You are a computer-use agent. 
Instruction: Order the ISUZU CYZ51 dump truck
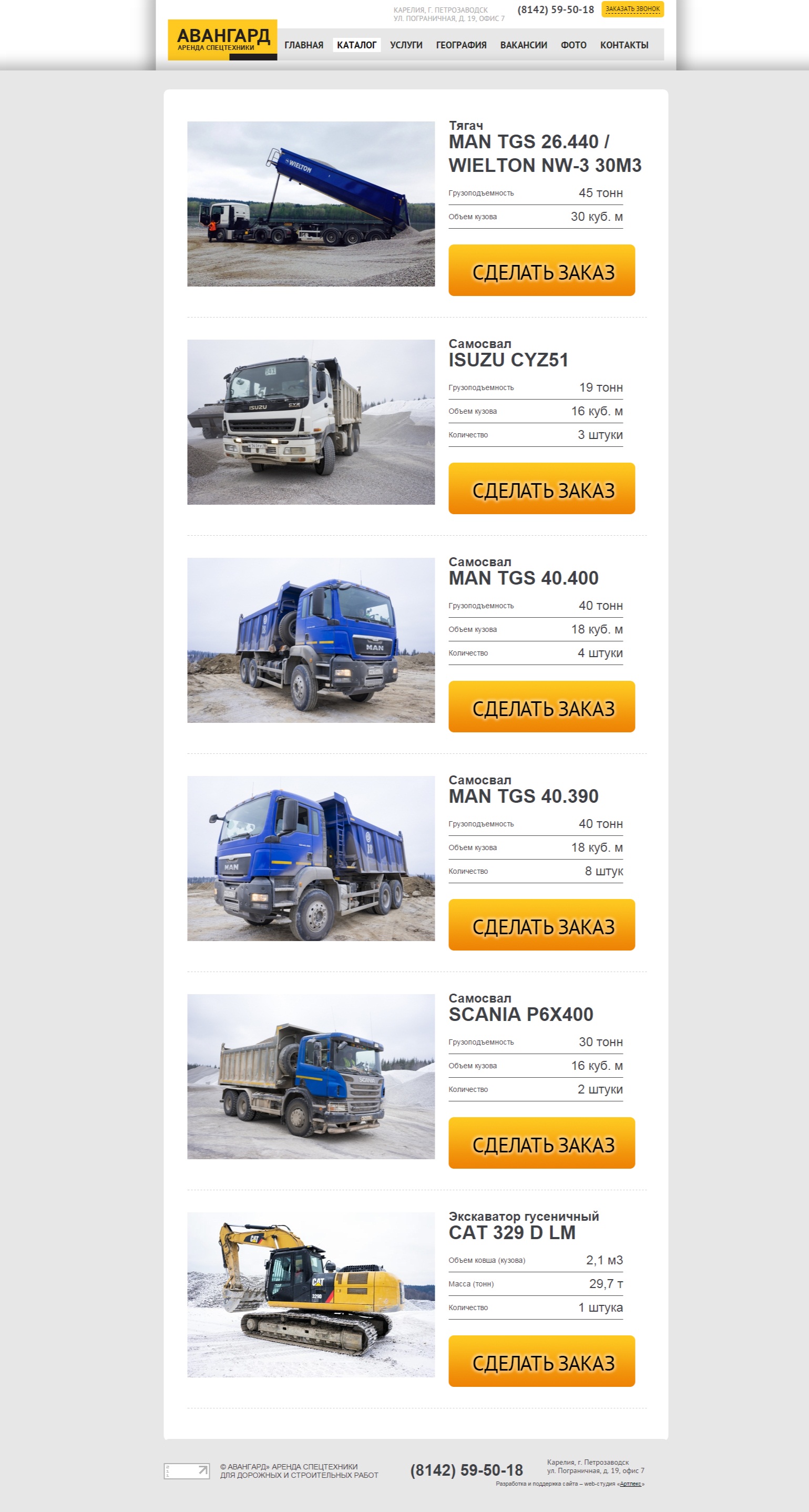[541, 488]
